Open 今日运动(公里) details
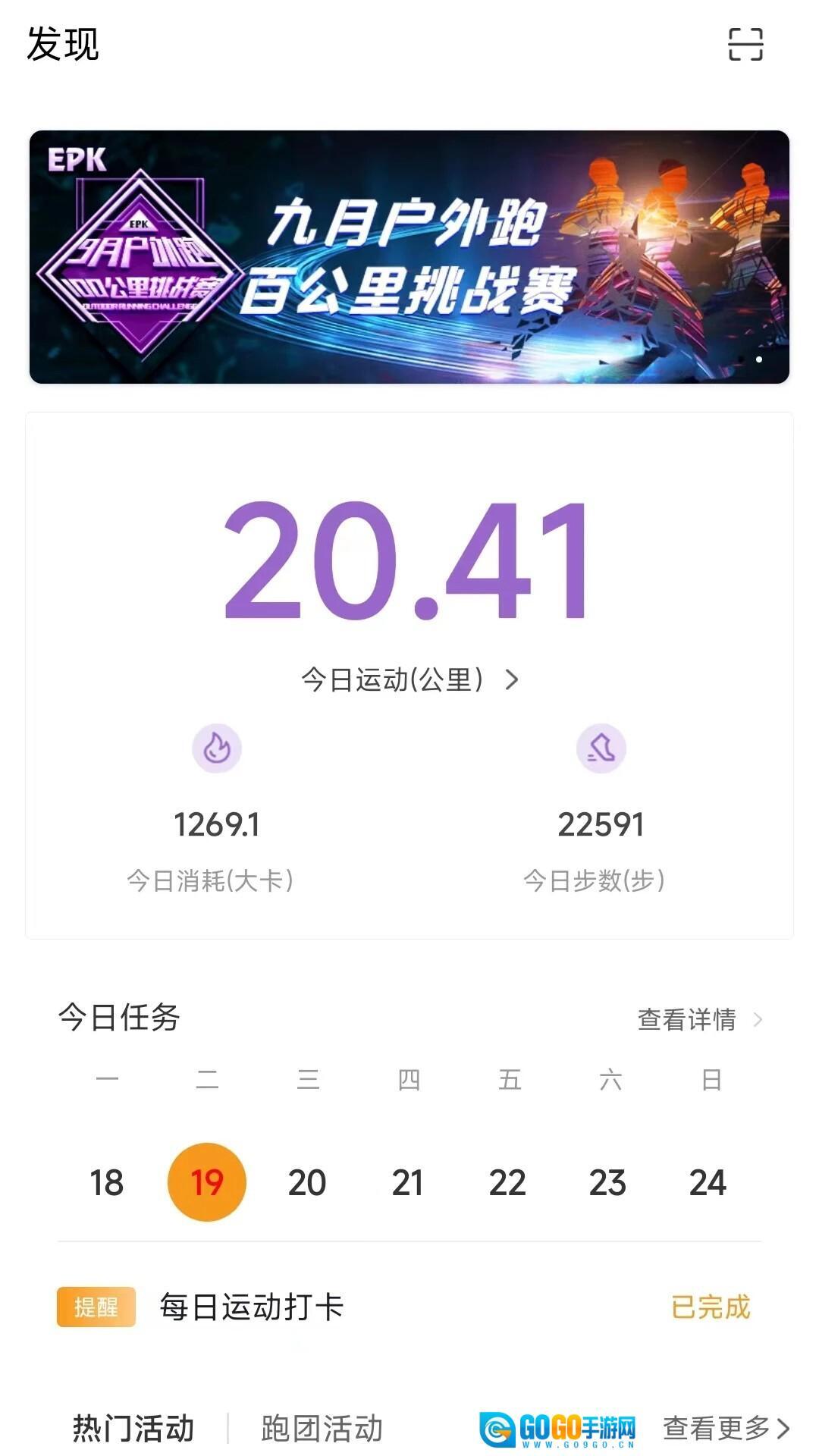The height and width of the screenshot is (1456, 819). tap(409, 679)
